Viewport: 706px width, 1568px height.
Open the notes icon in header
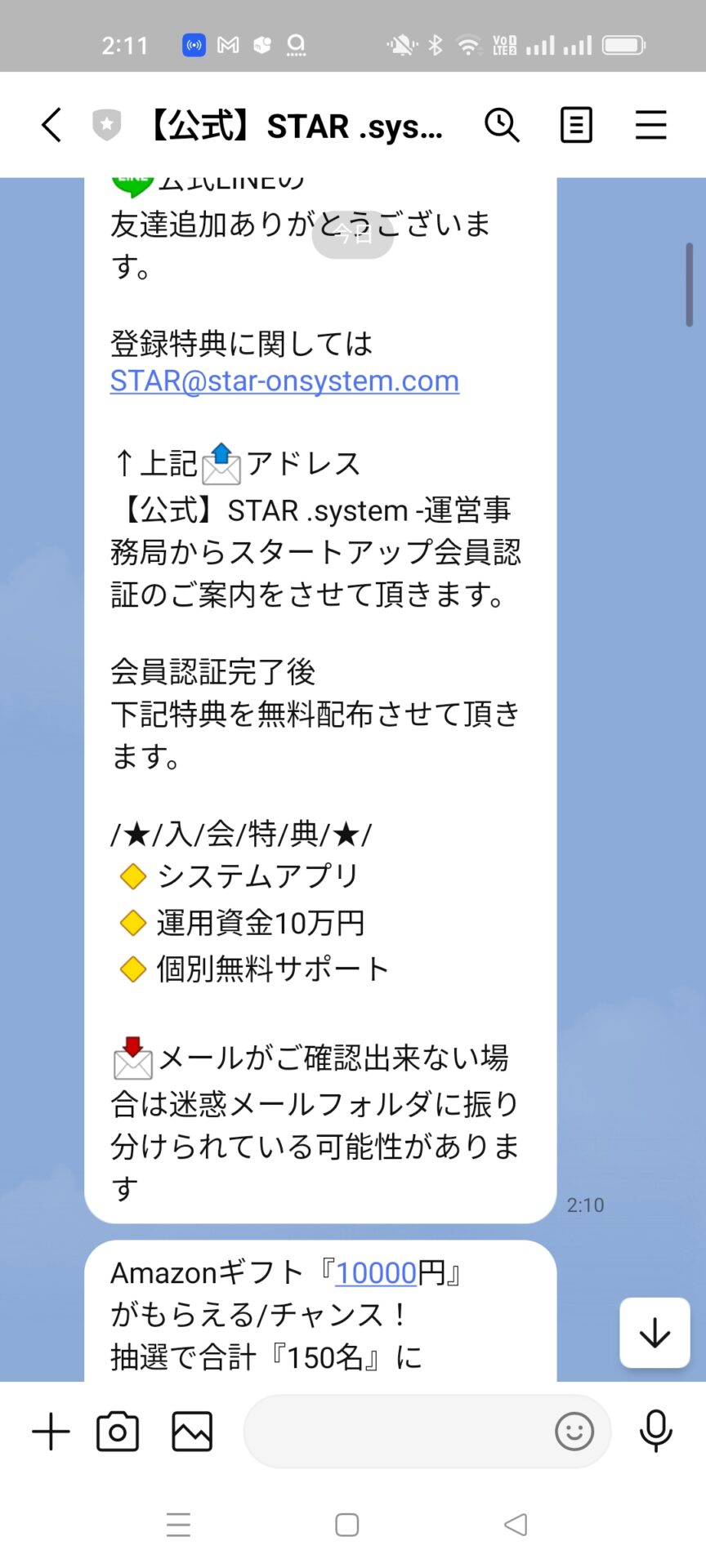tap(576, 126)
